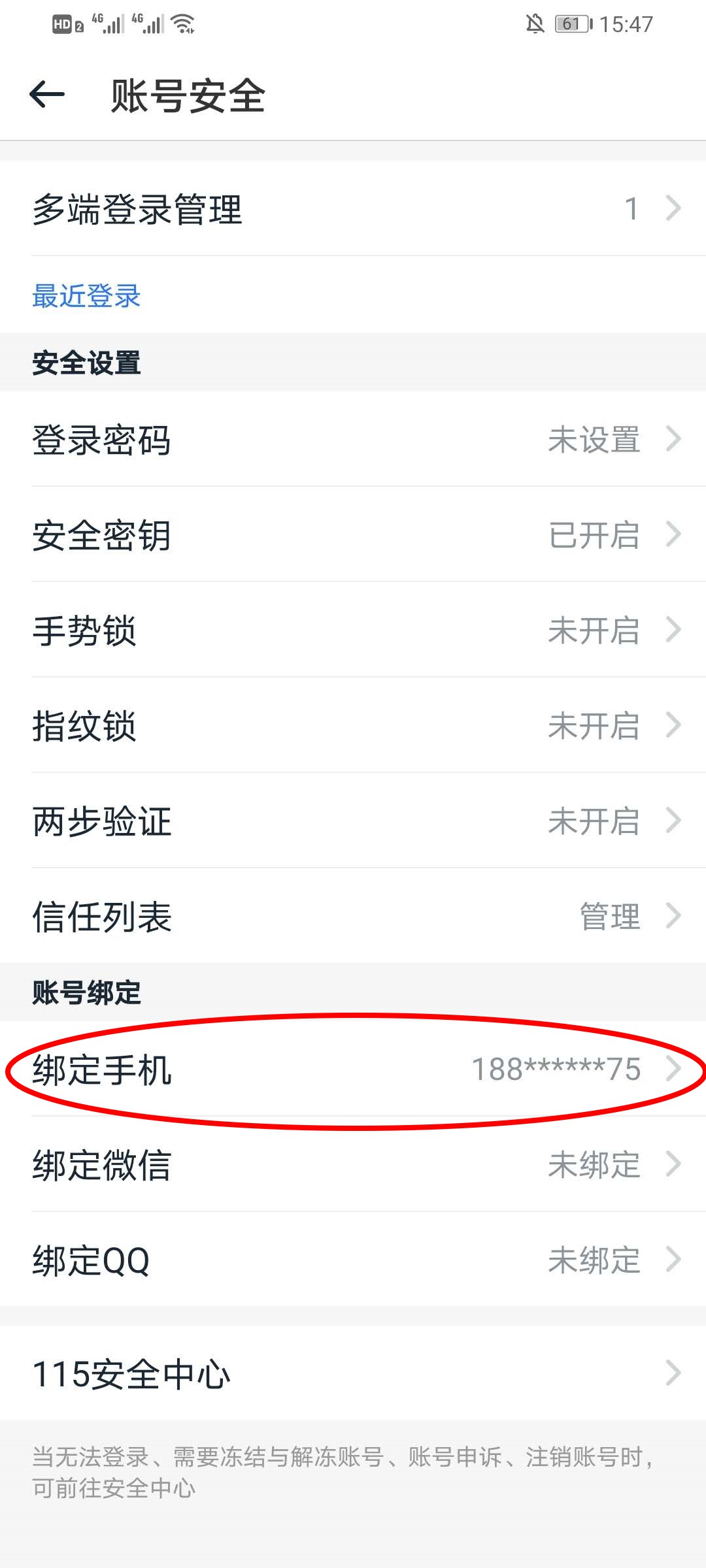Screen dimensions: 706x1568
Task: Open 安全密钥 settings
Action: pyautogui.click(x=353, y=534)
